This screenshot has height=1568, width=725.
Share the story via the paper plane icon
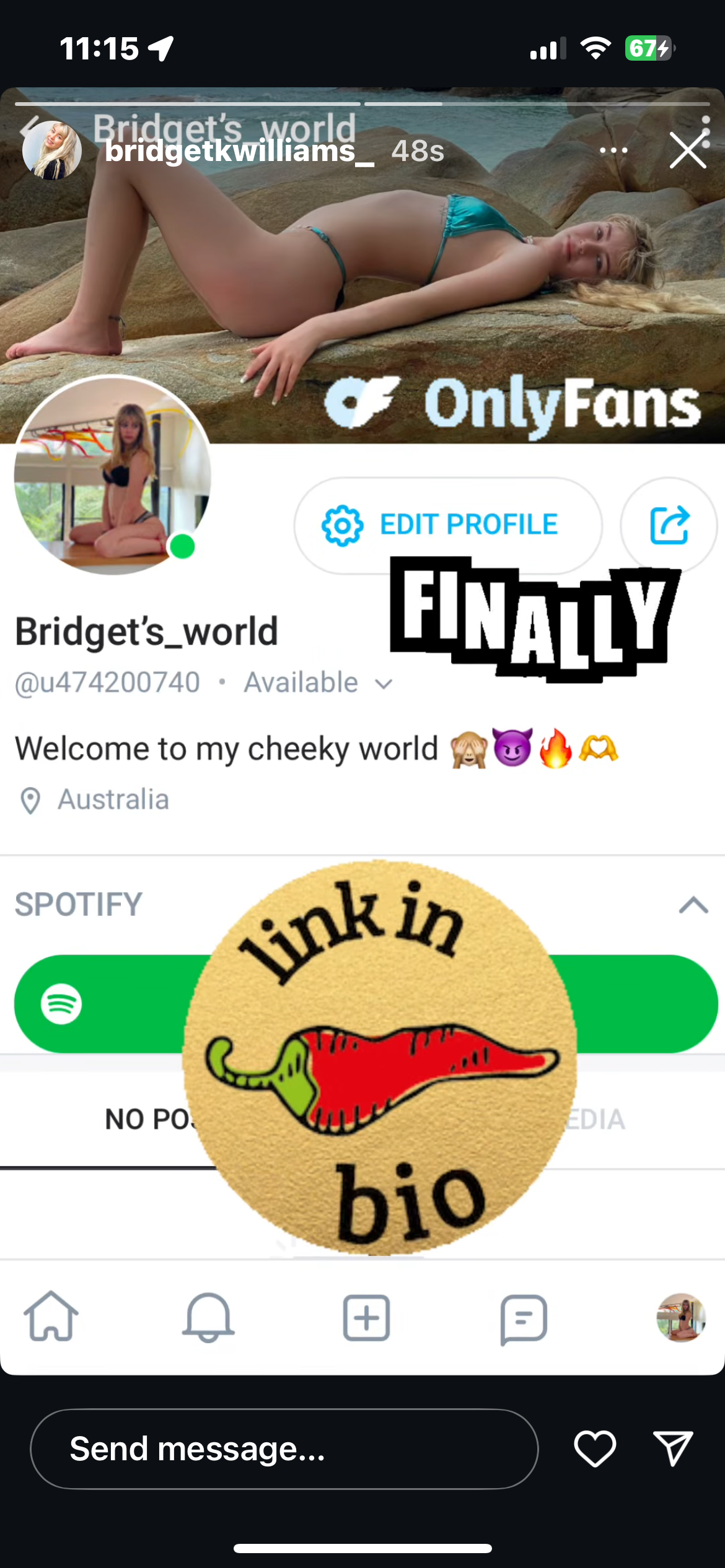pyautogui.click(x=673, y=1449)
